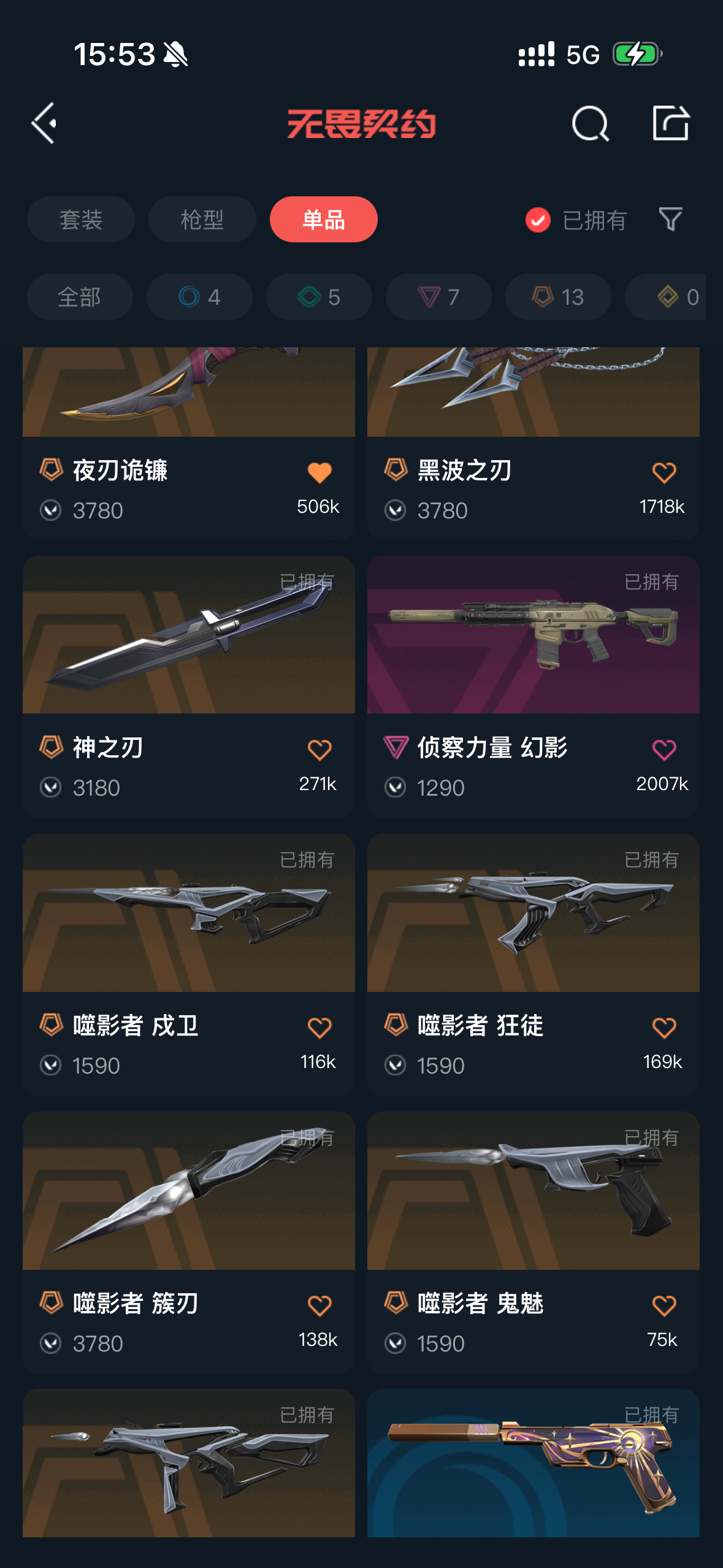Filter by the blue tier chip showing 4
The height and width of the screenshot is (1568, 723).
(x=199, y=297)
